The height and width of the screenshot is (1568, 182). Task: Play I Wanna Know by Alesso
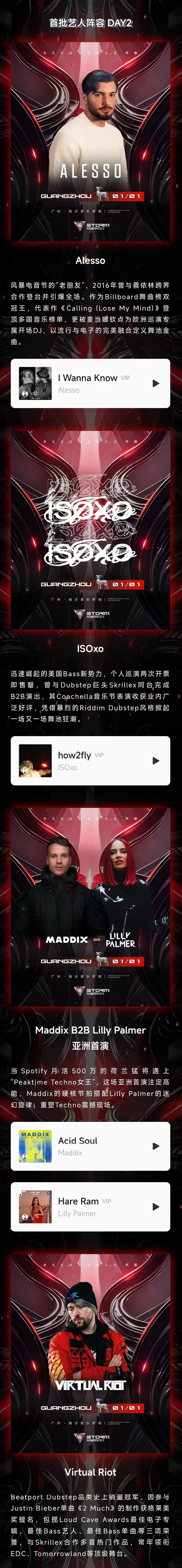pos(156,383)
